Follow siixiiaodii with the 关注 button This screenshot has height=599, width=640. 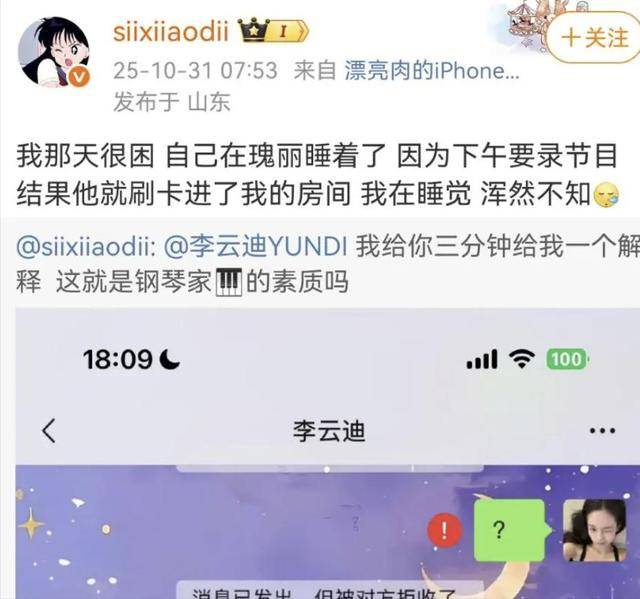tap(594, 38)
